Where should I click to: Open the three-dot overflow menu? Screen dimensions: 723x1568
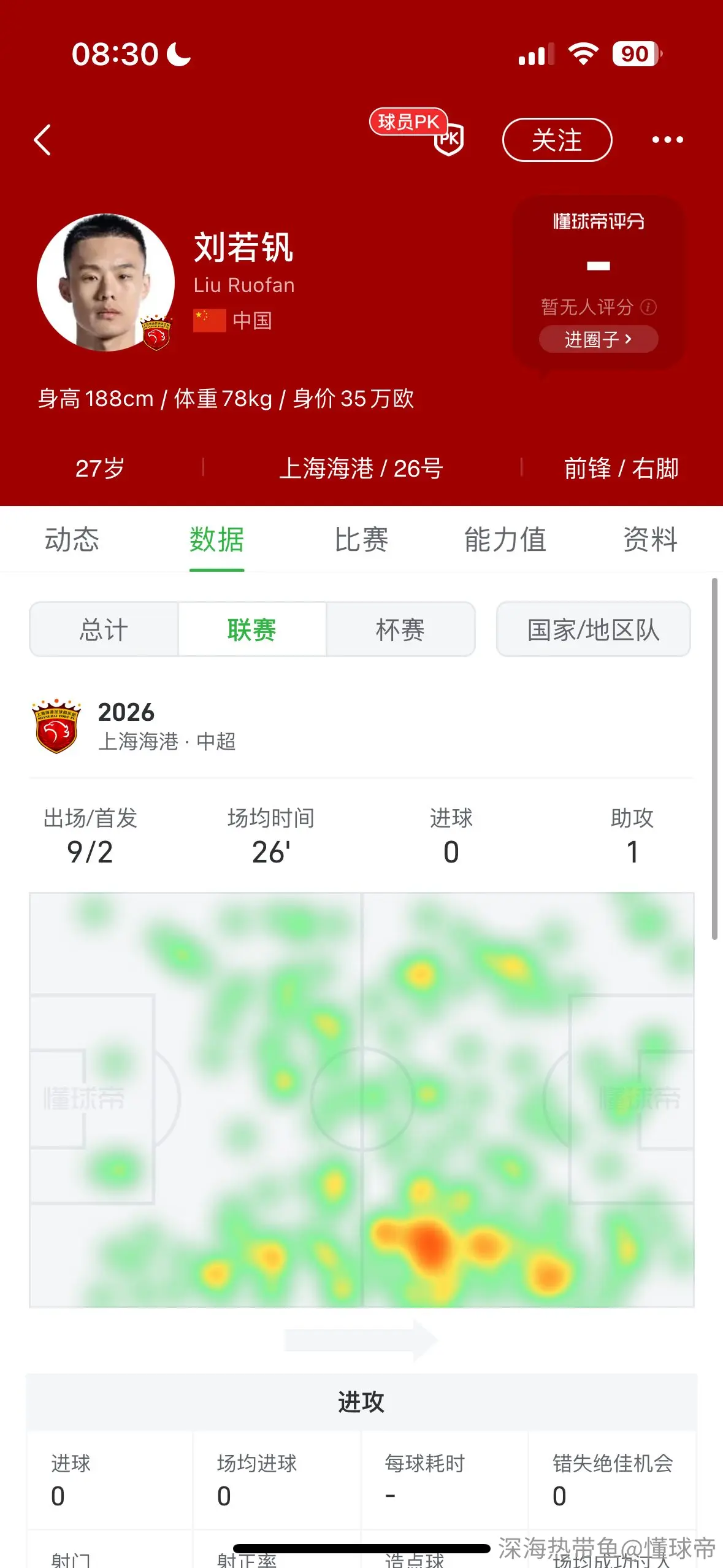(667, 140)
